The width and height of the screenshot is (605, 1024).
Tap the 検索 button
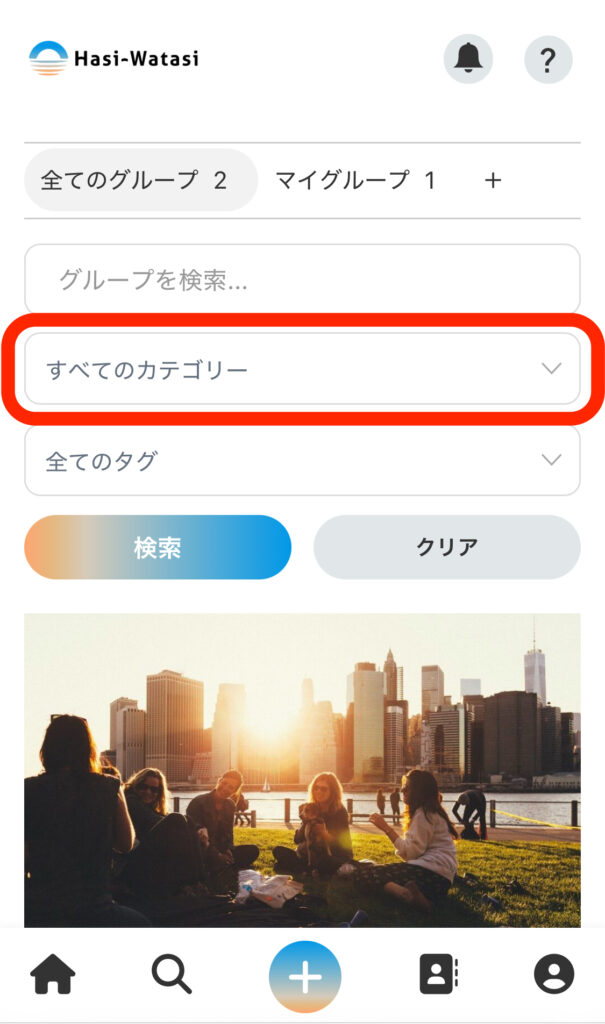point(158,547)
